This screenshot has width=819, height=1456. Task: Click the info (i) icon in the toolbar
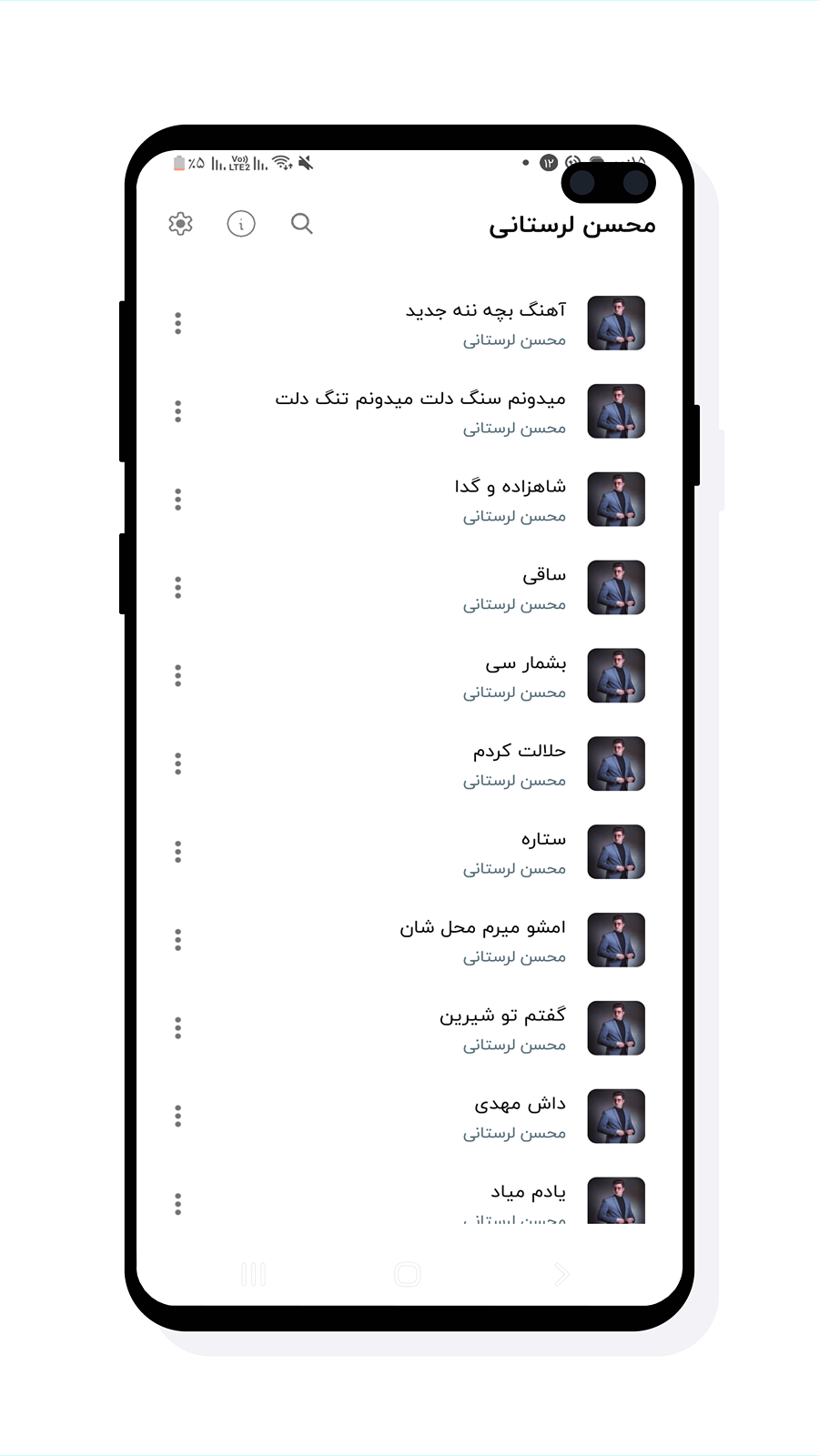coord(241,224)
